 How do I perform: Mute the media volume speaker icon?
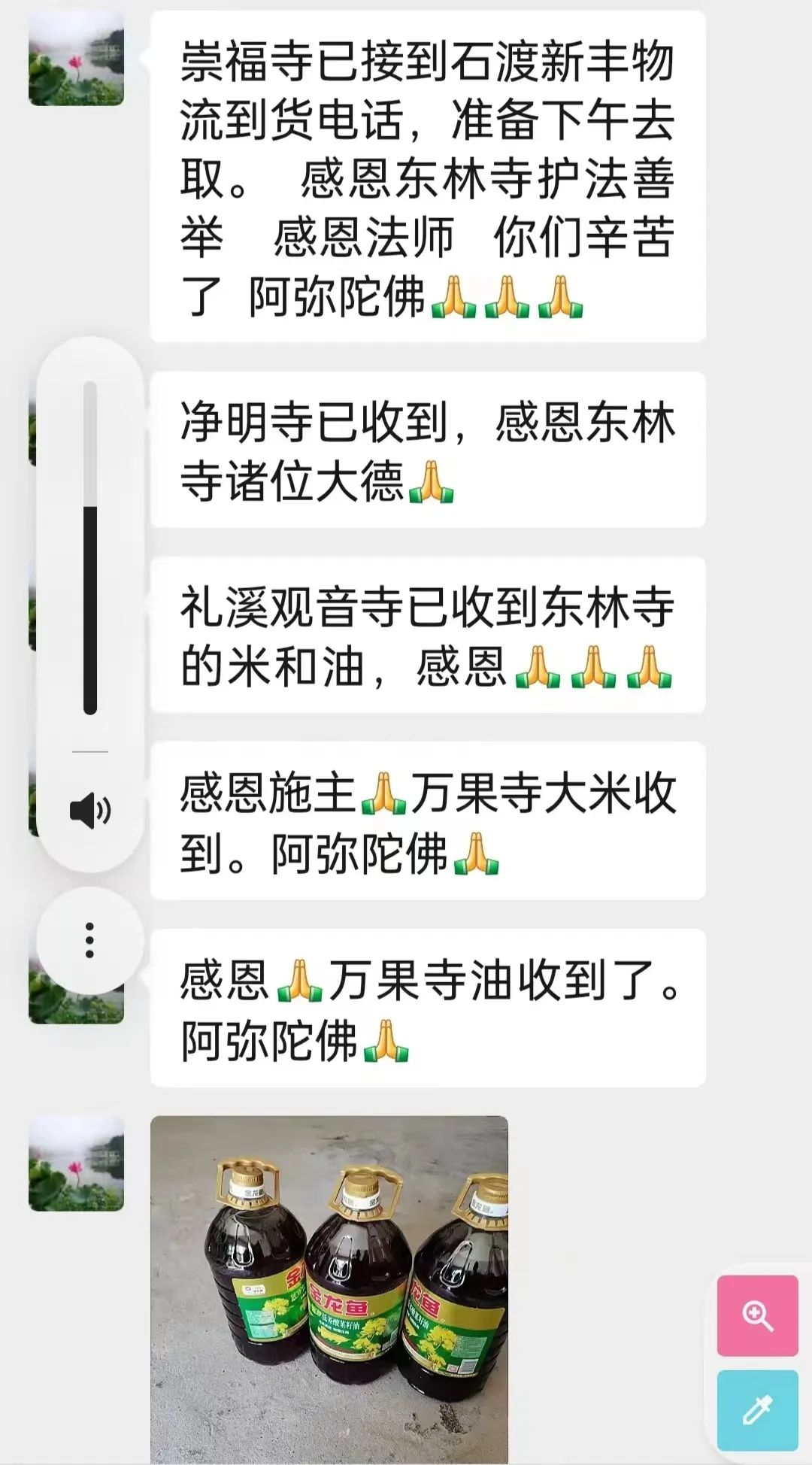point(90,811)
